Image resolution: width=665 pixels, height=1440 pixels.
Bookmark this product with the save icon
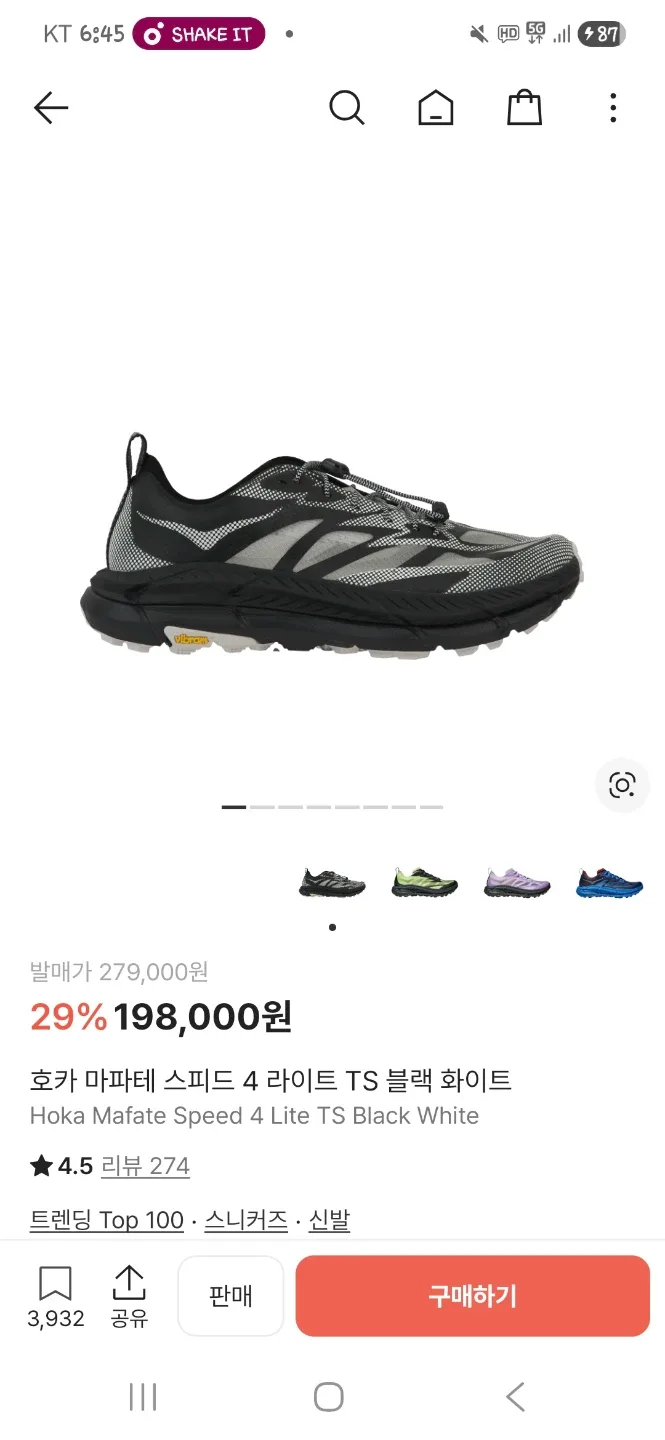(x=56, y=1296)
